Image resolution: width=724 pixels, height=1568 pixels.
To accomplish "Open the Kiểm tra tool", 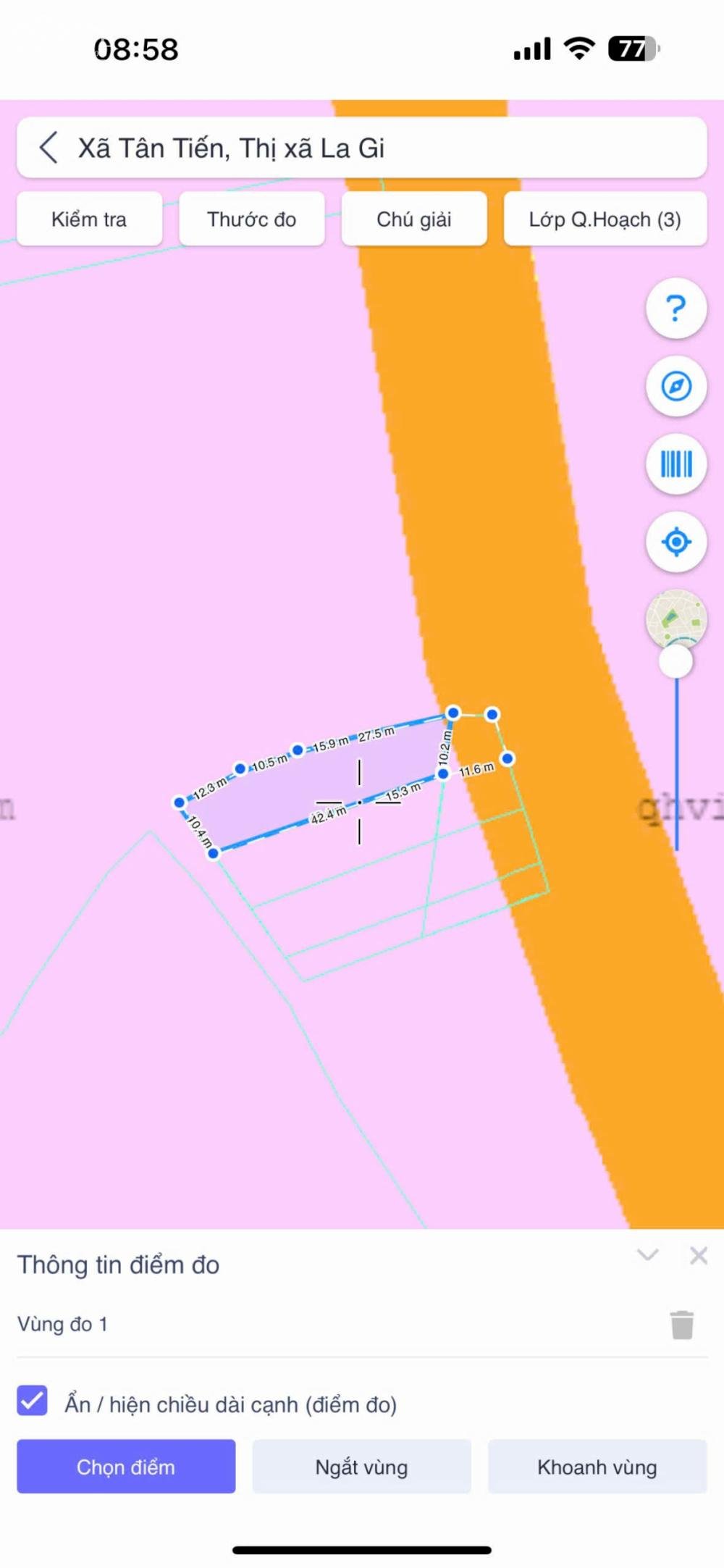I will tap(89, 219).
